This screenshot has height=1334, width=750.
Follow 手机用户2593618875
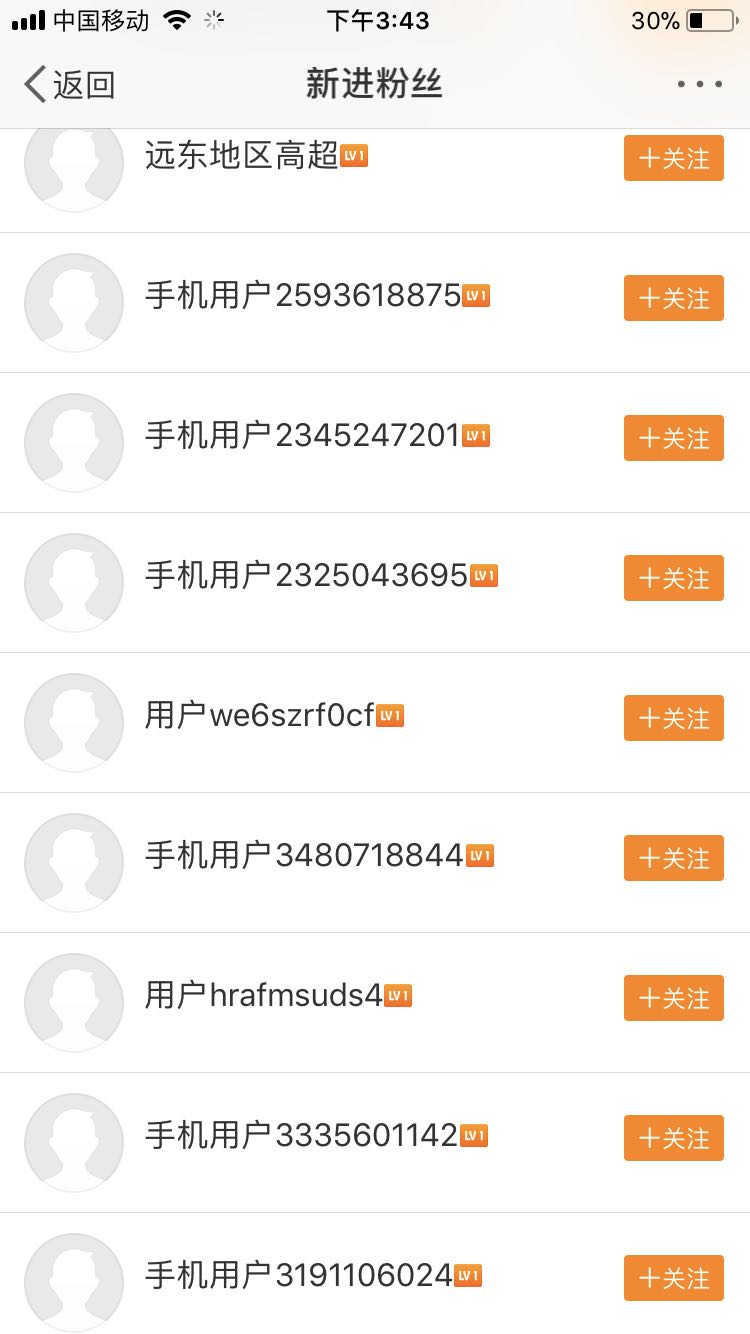(673, 298)
